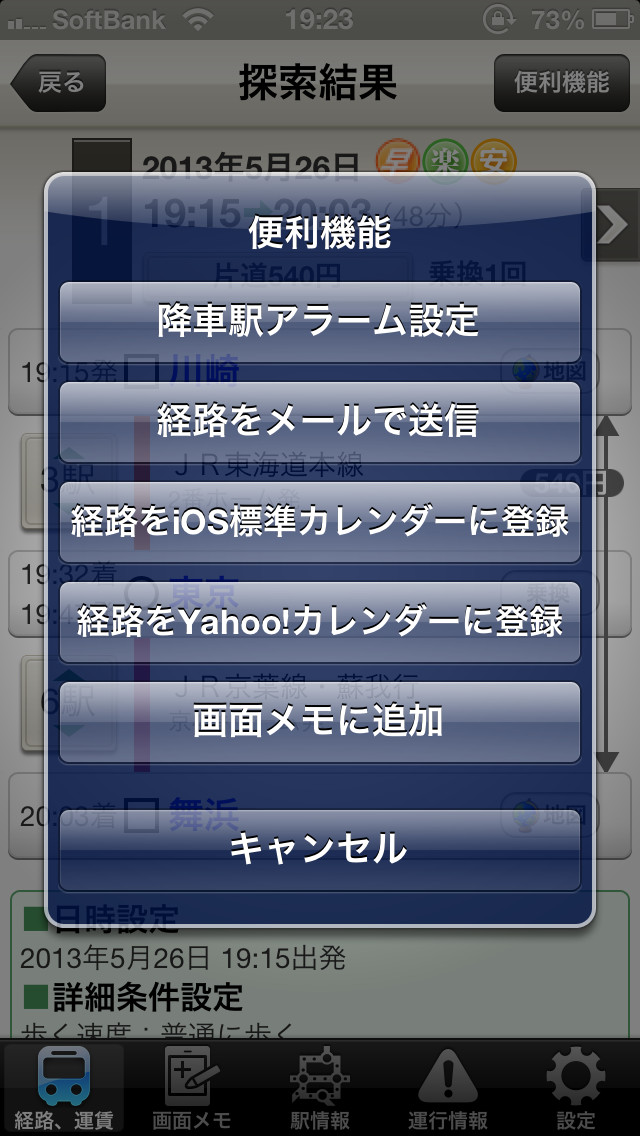
Task: Tap 画面メモに追加 button
Action: pos(320,721)
